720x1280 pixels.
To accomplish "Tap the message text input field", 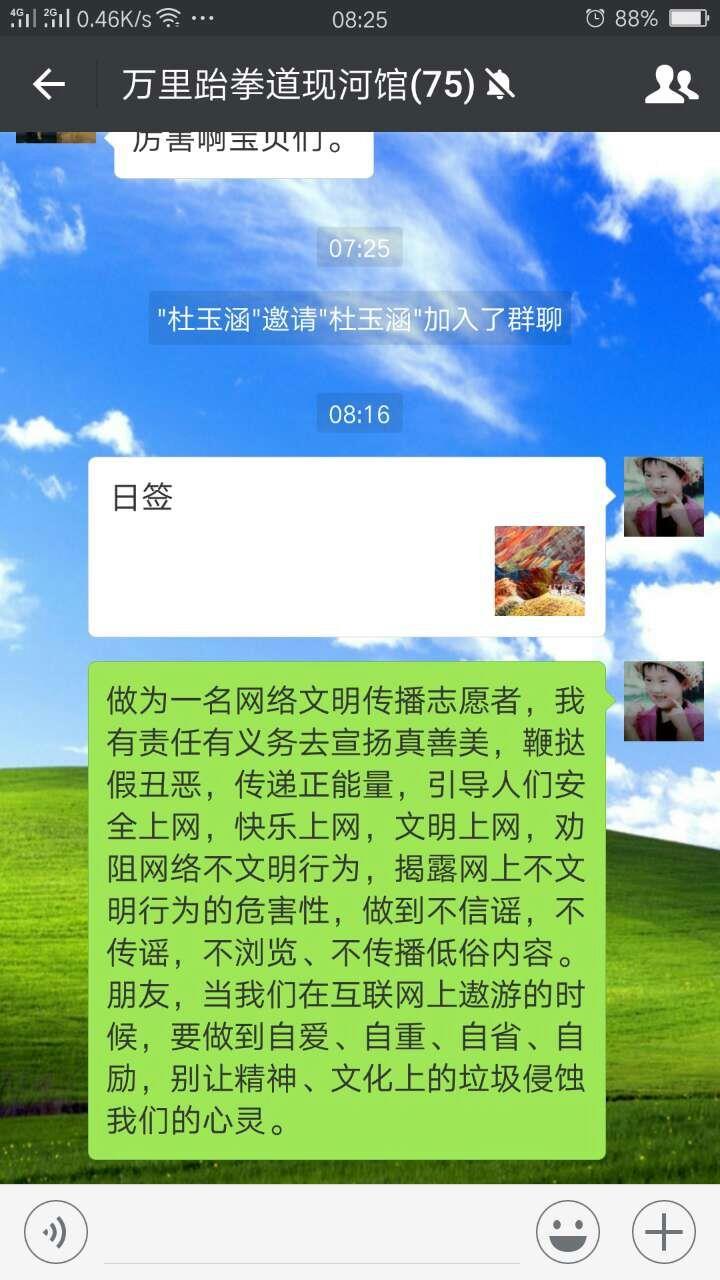I will 312,1233.
